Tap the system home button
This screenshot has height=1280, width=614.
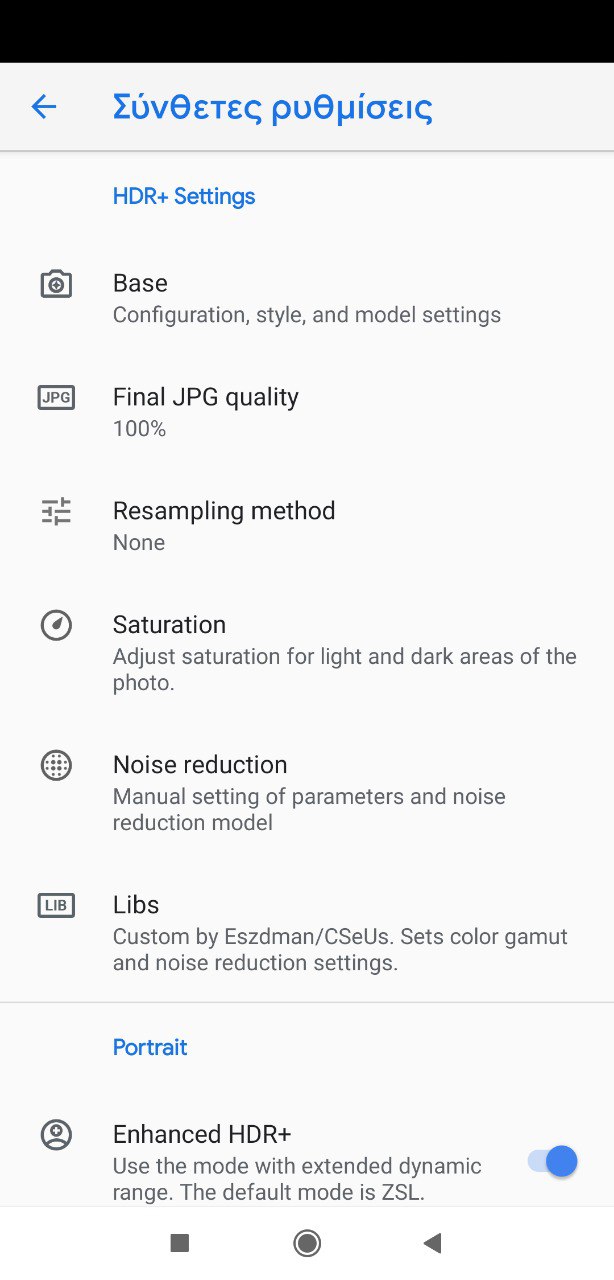(x=307, y=1243)
